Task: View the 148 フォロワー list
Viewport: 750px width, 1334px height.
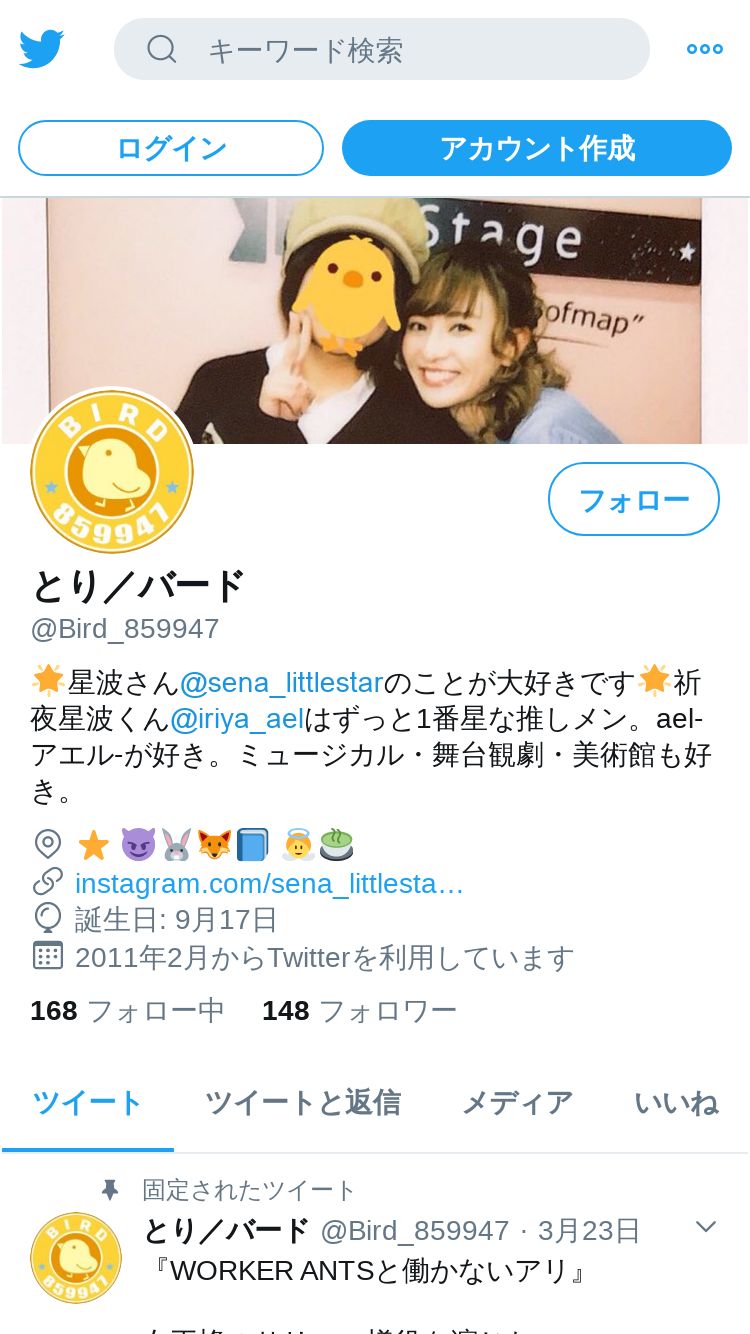Action: point(359,1011)
